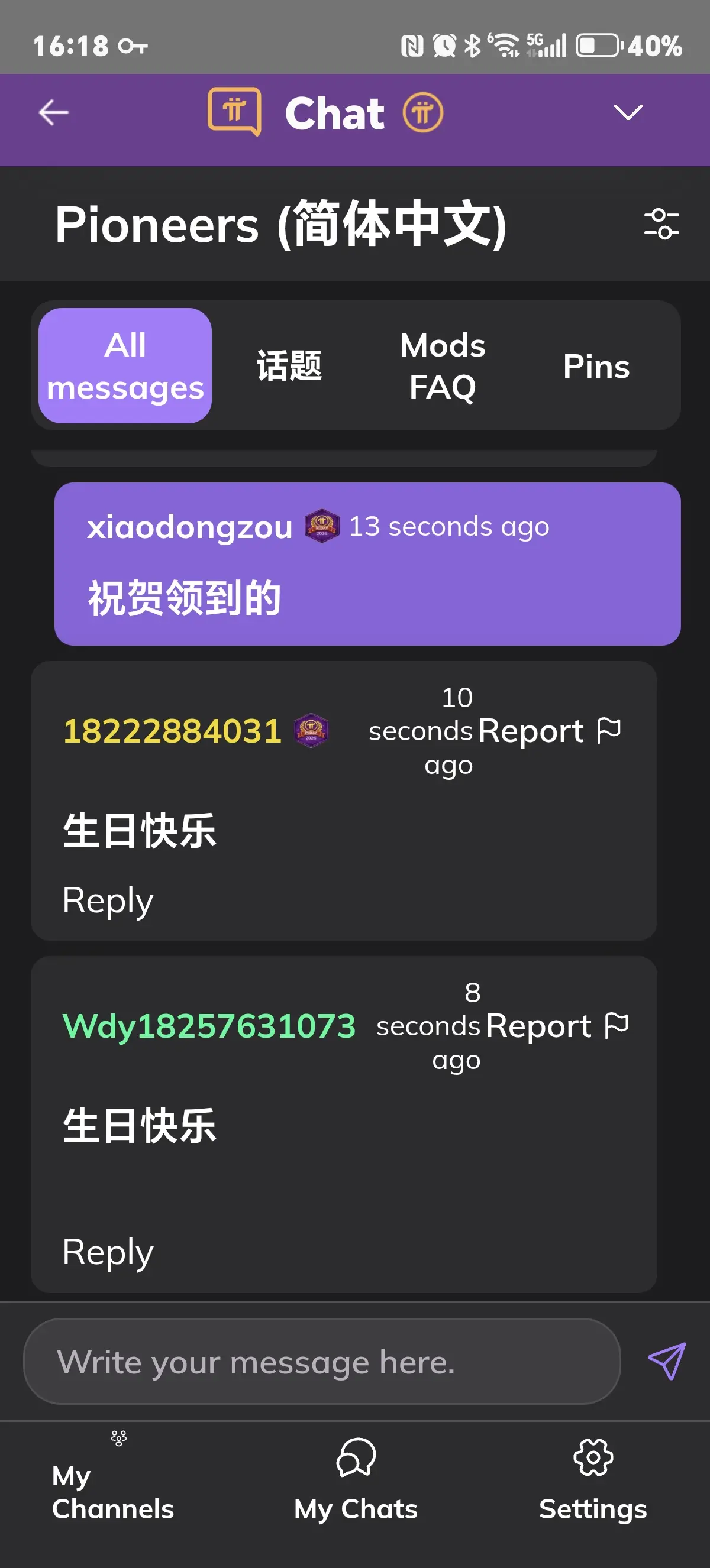Tap the send message paper plane icon
710x1568 pixels.
coord(666,1362)
